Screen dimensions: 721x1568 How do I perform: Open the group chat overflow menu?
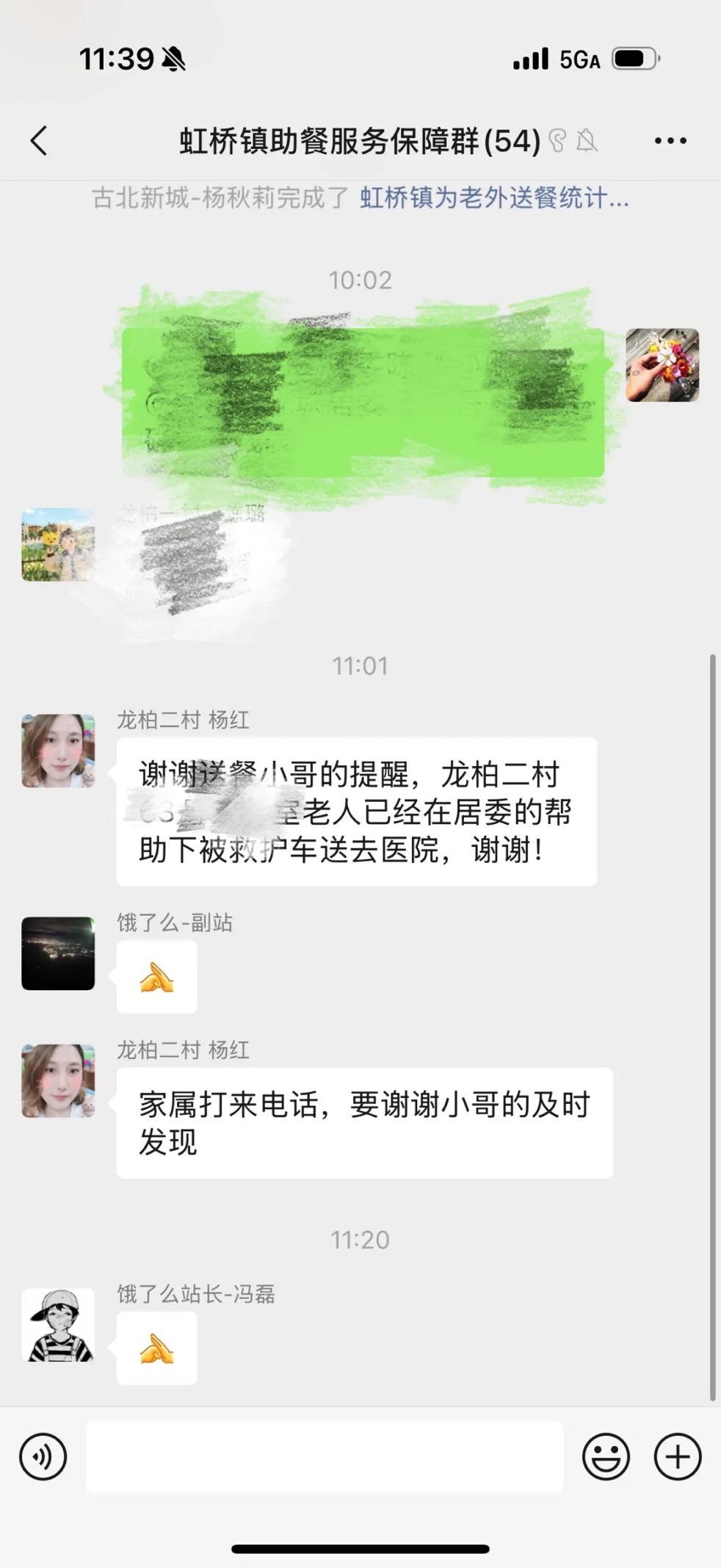click(670, 140)
